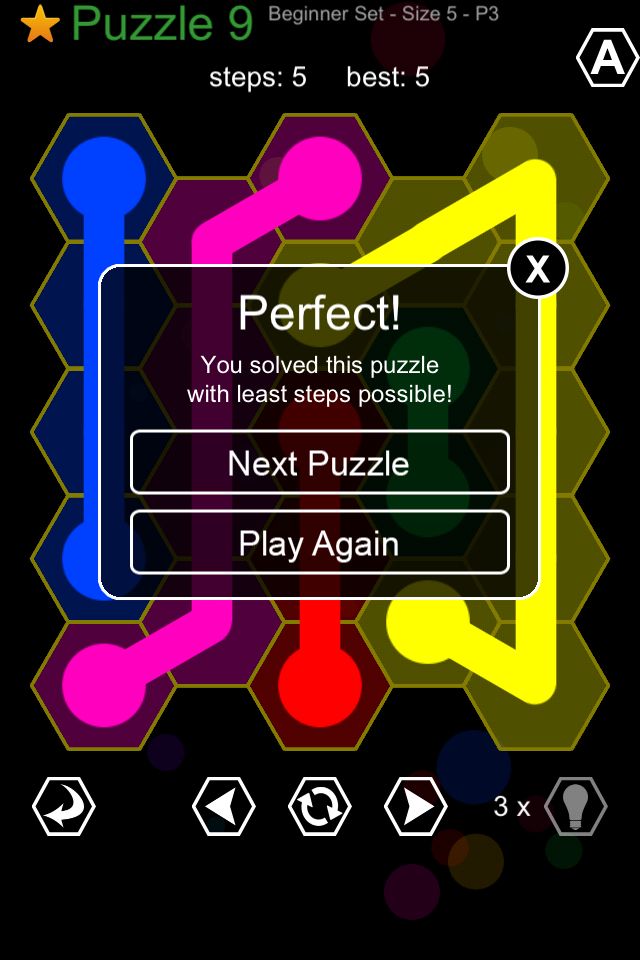Tap the Next Puzzle button
This screenshot has width=640, height=960.
(x=319, y=462)
